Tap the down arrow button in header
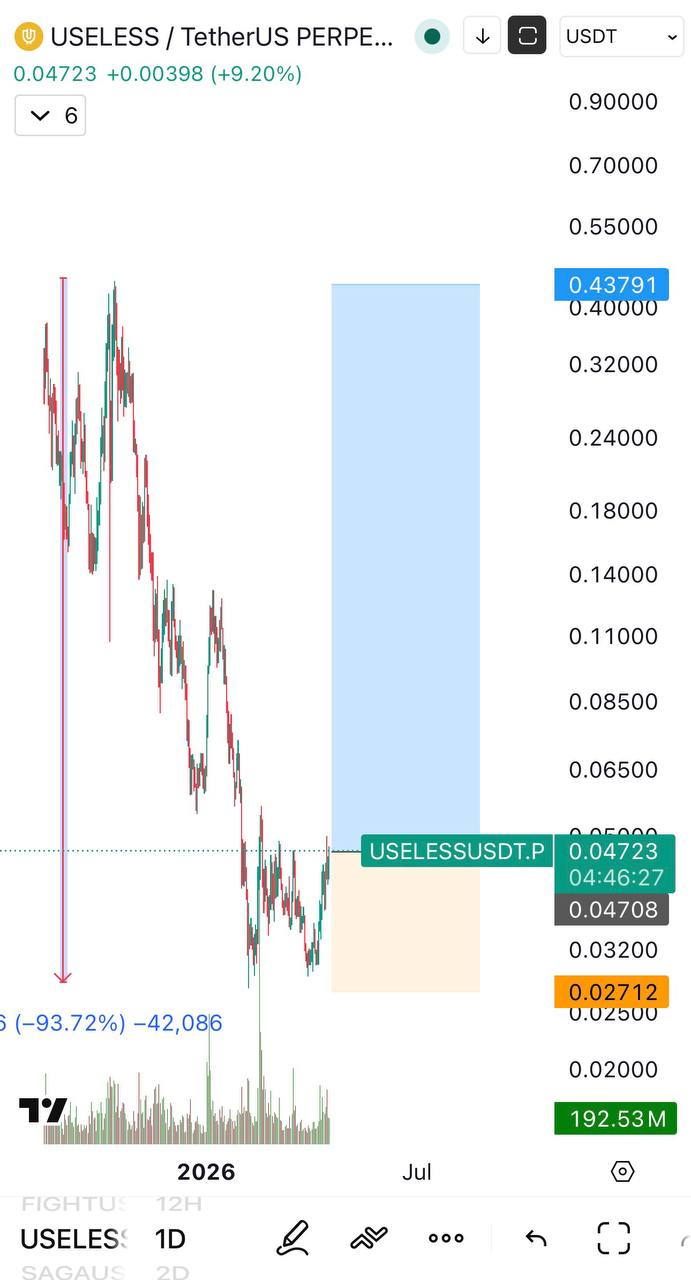Image resolution: width=691 pixels, height=1280 pixels. 482,37
